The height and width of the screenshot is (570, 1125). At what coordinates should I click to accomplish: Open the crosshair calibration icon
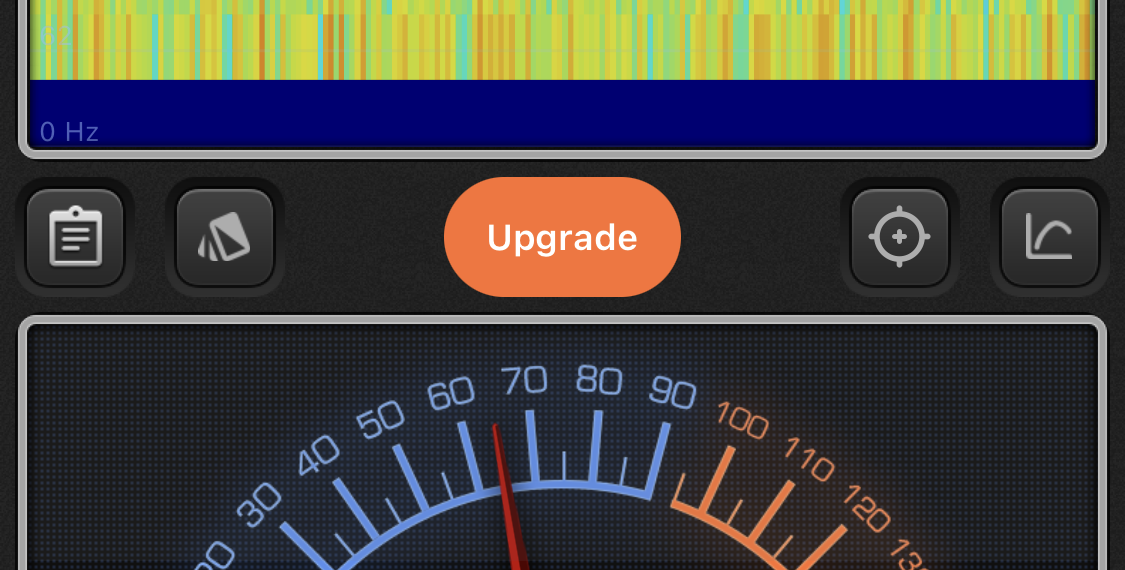tap(899, 237)
